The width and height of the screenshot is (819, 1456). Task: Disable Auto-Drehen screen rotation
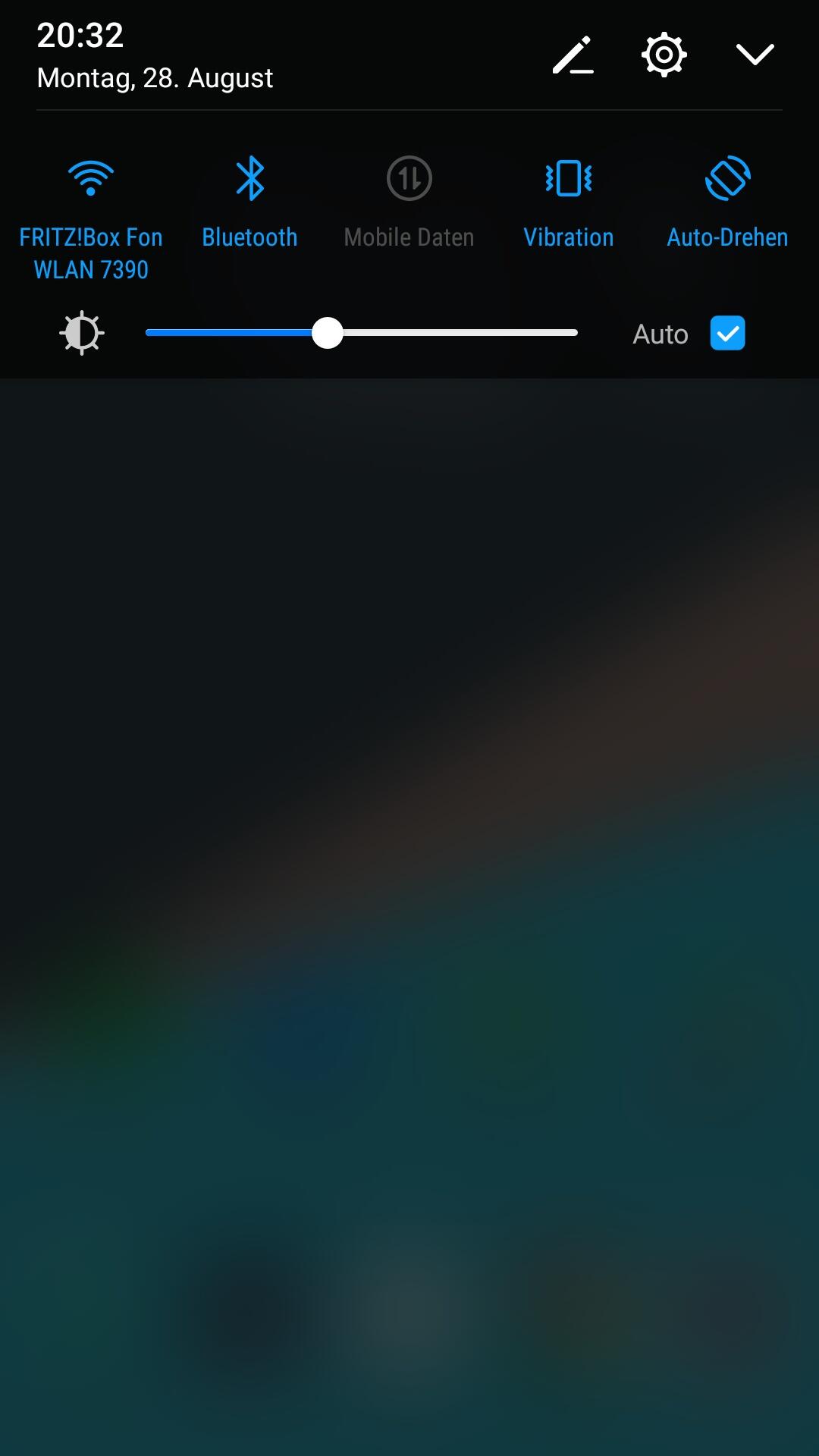[x=727, y=180]
